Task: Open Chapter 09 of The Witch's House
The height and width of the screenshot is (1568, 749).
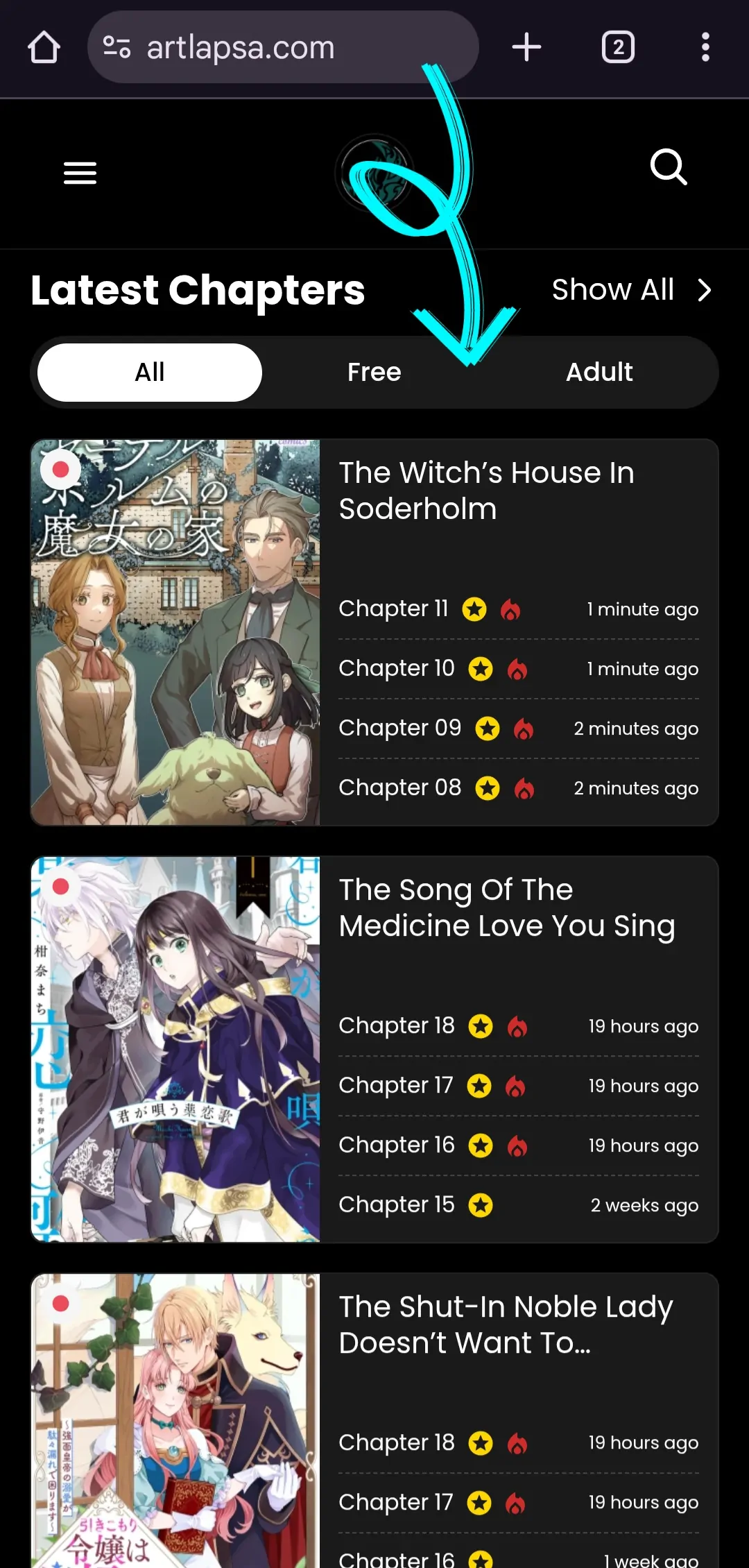Action: coord(399,728)
